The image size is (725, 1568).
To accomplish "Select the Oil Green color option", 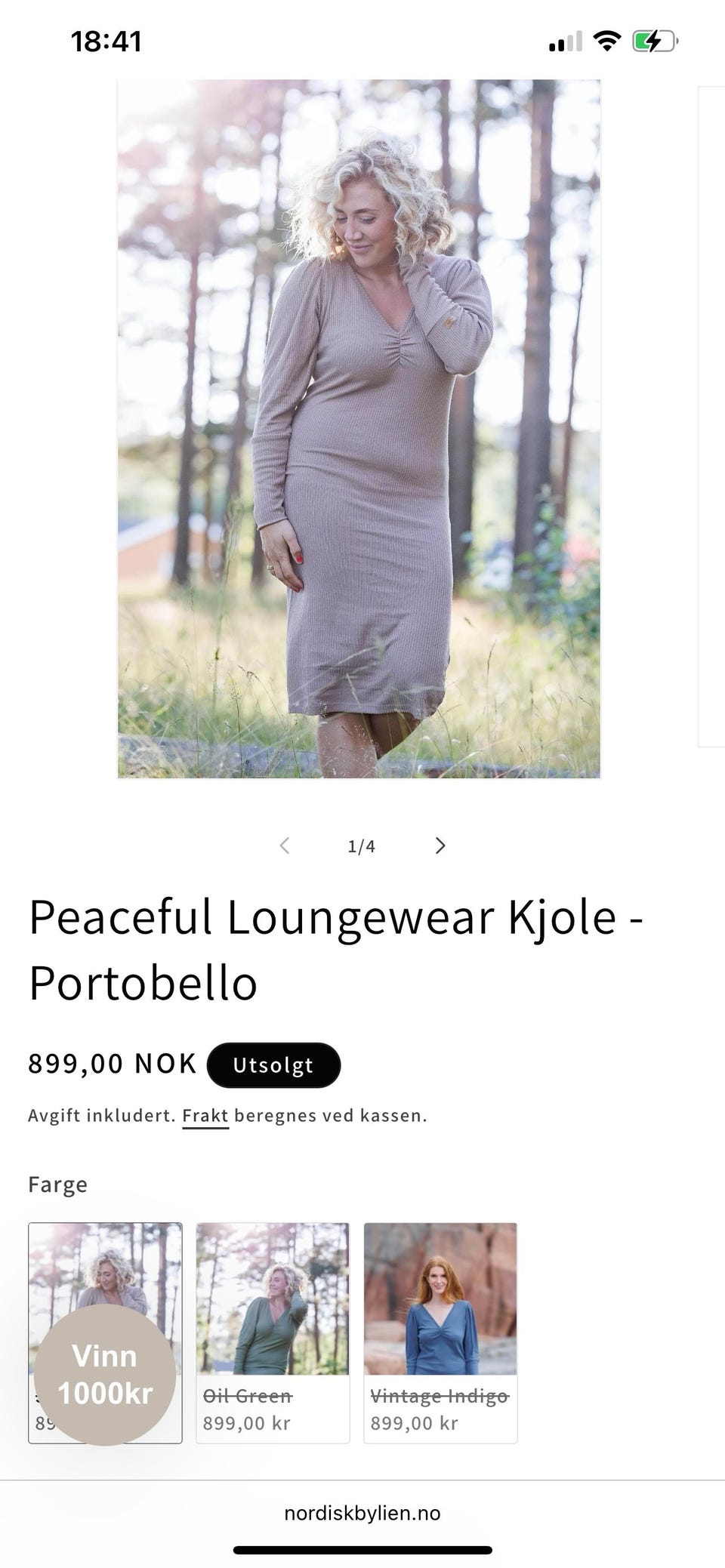I will 273,1330.
